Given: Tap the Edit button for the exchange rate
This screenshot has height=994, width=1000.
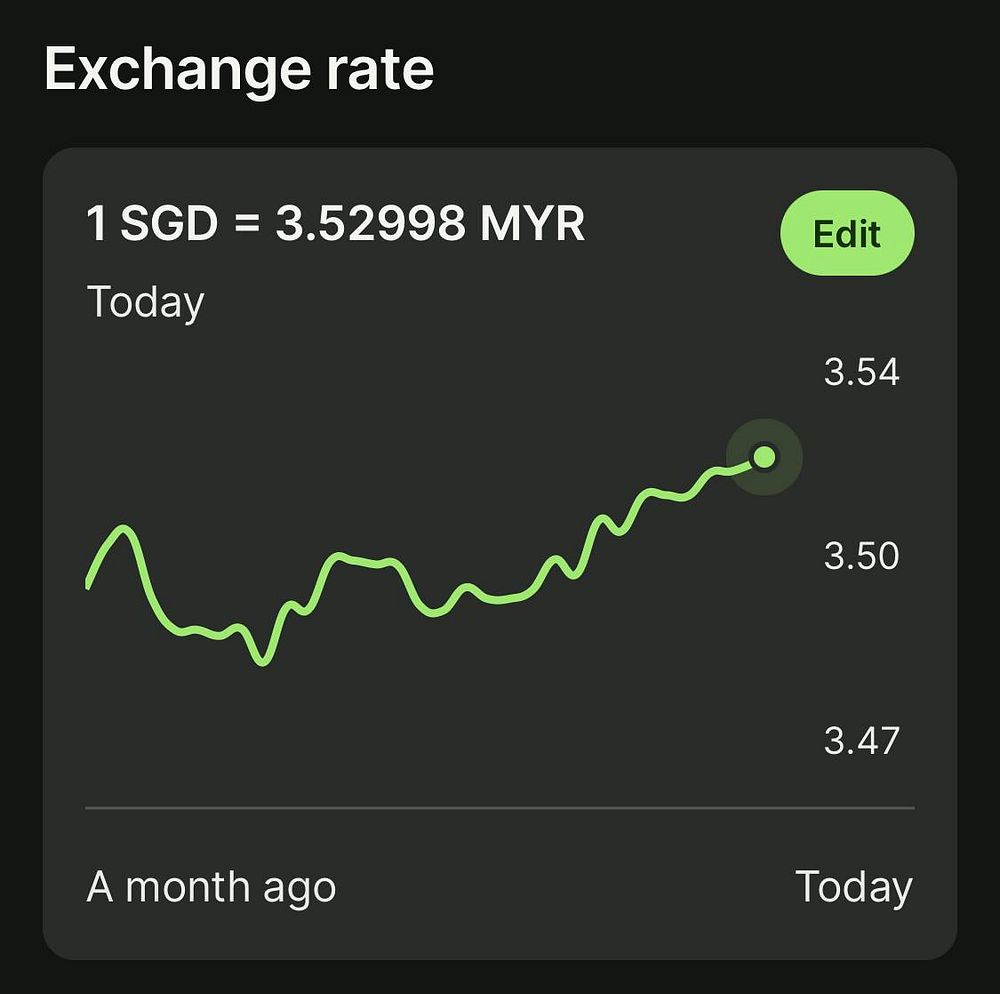Looking at the screenshot, I should [846, 233].
